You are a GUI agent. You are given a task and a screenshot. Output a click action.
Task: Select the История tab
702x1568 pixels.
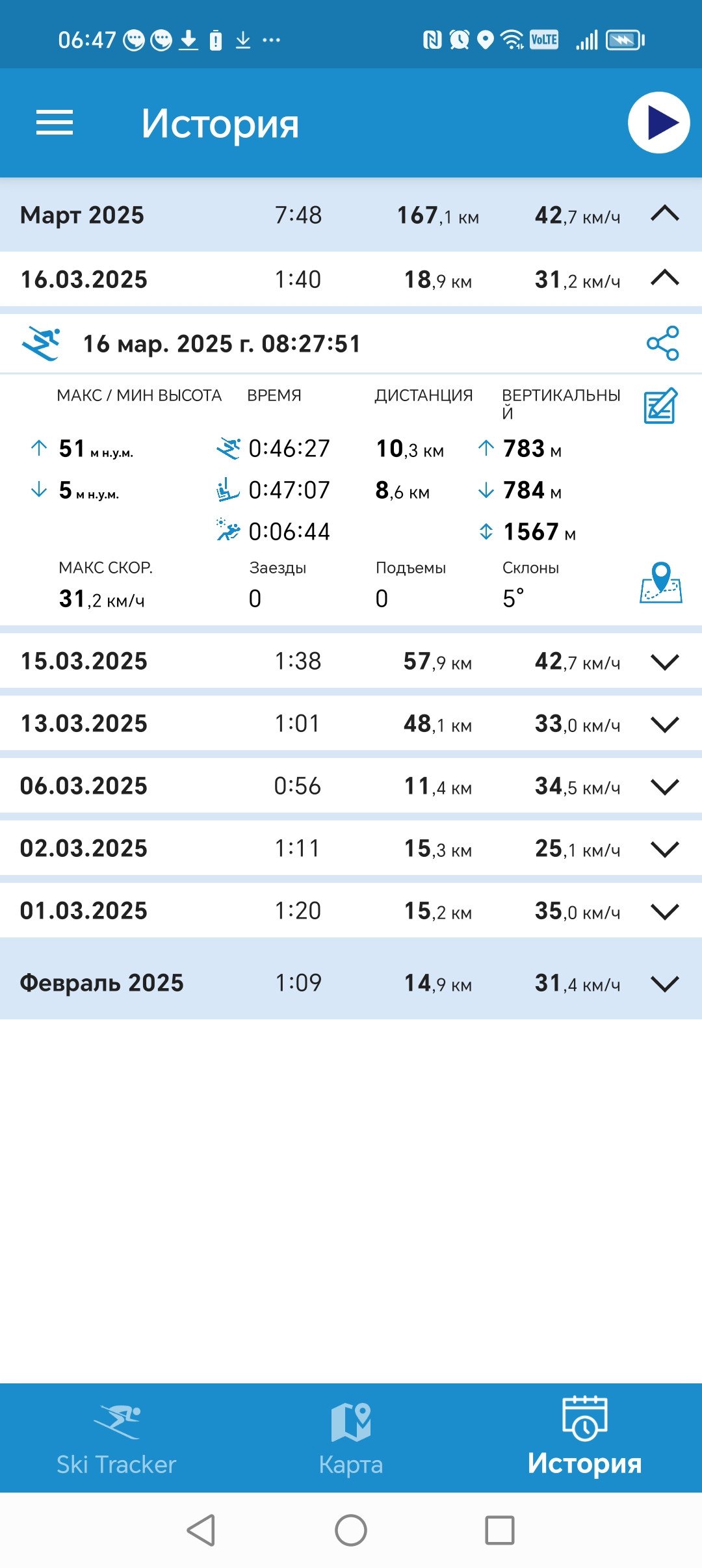pyautogui.click(x=584, y=1438)
